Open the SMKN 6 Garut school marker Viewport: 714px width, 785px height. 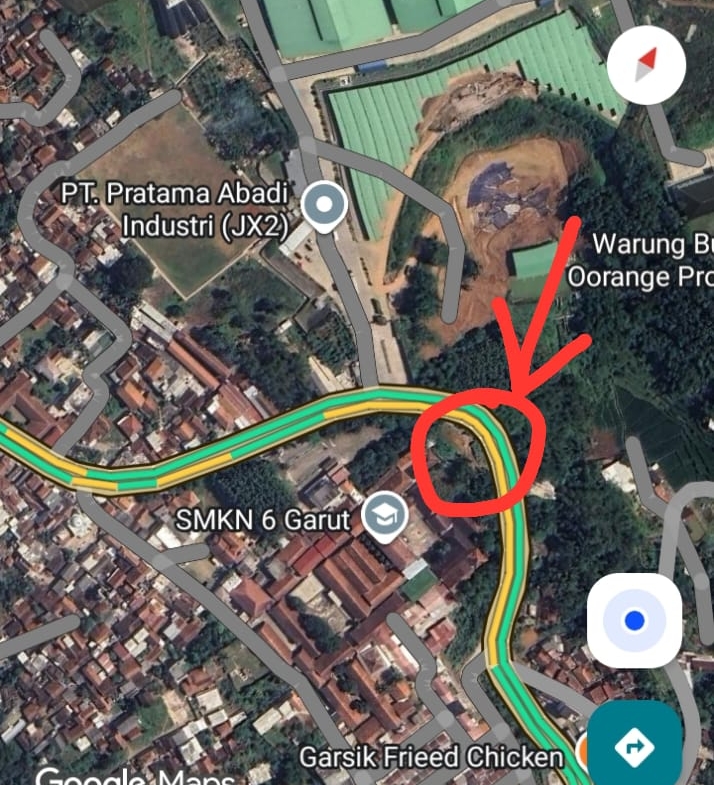click(383, 517)
